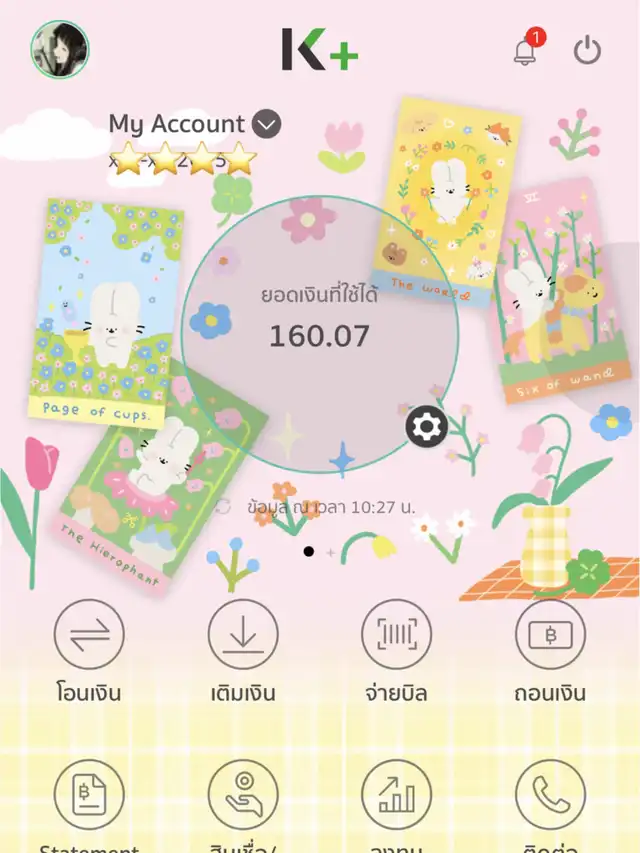
Task: Open โอนเงิน money transfer
Action: 89,635
